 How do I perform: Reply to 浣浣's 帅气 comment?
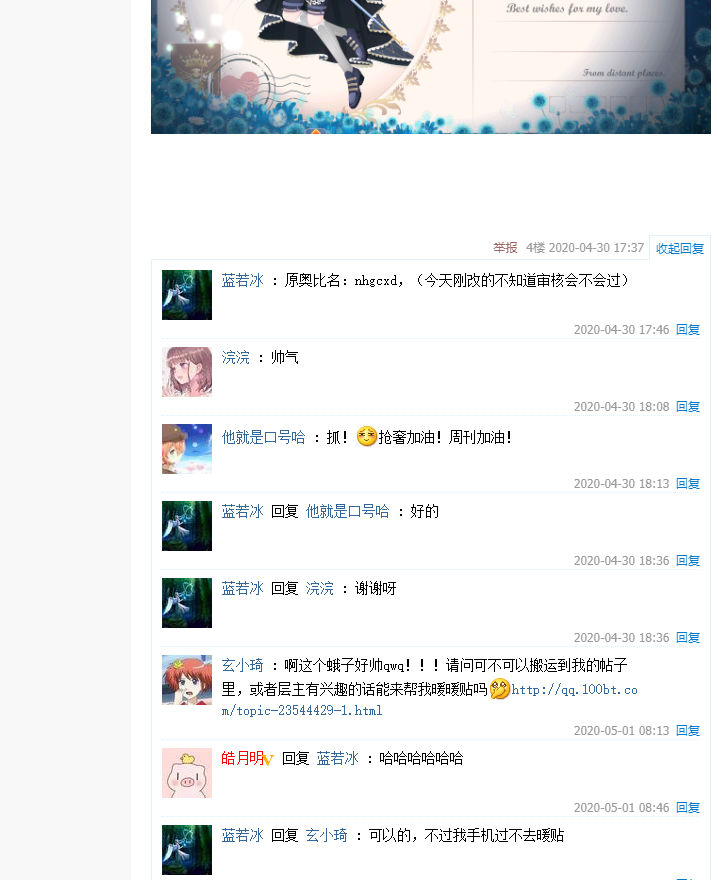click(688, 406)
